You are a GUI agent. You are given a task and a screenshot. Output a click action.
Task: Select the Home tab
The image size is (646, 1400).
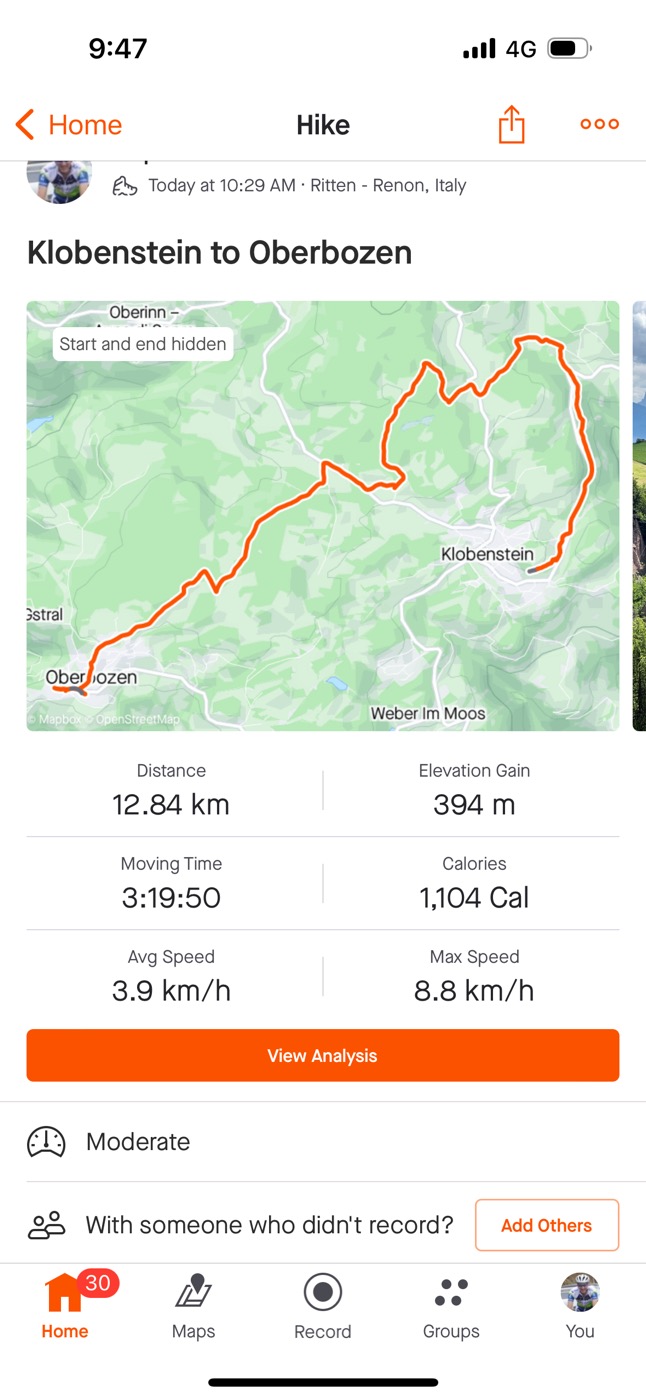coord(65,1307)
